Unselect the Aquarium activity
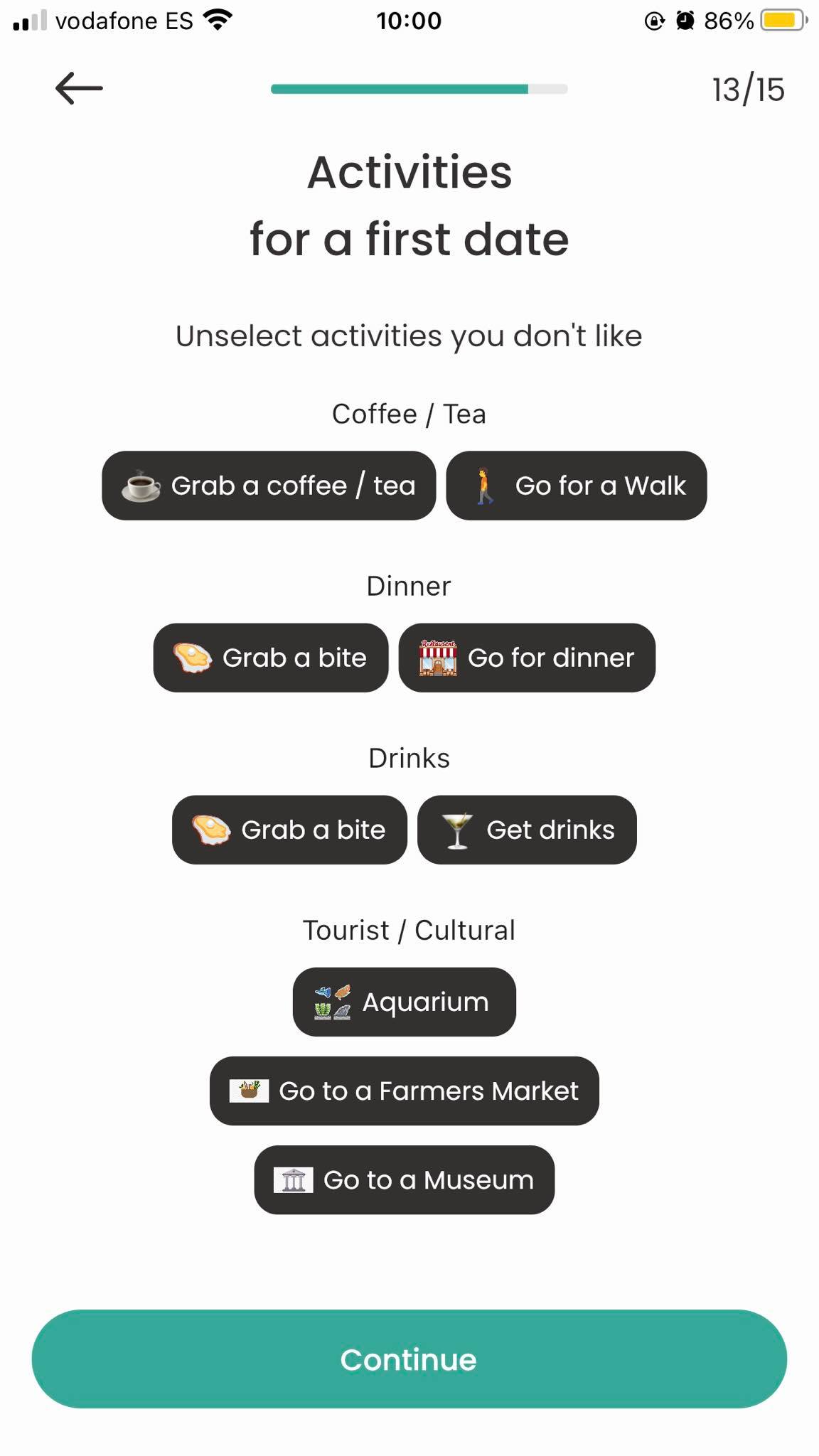 (x=404, y=1002)
